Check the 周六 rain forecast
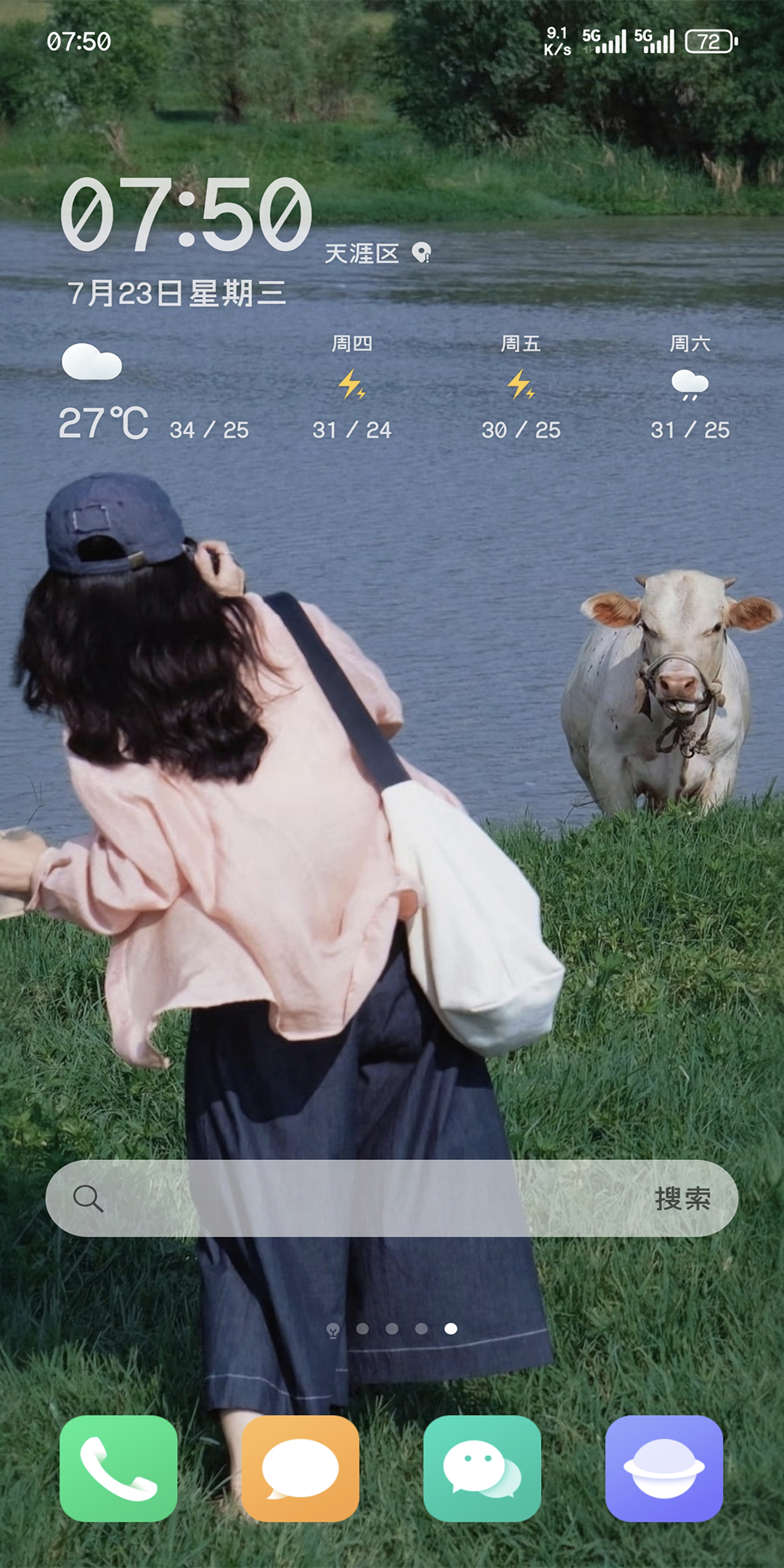This screenshot has width=784, height=1568. pos(690,386)
